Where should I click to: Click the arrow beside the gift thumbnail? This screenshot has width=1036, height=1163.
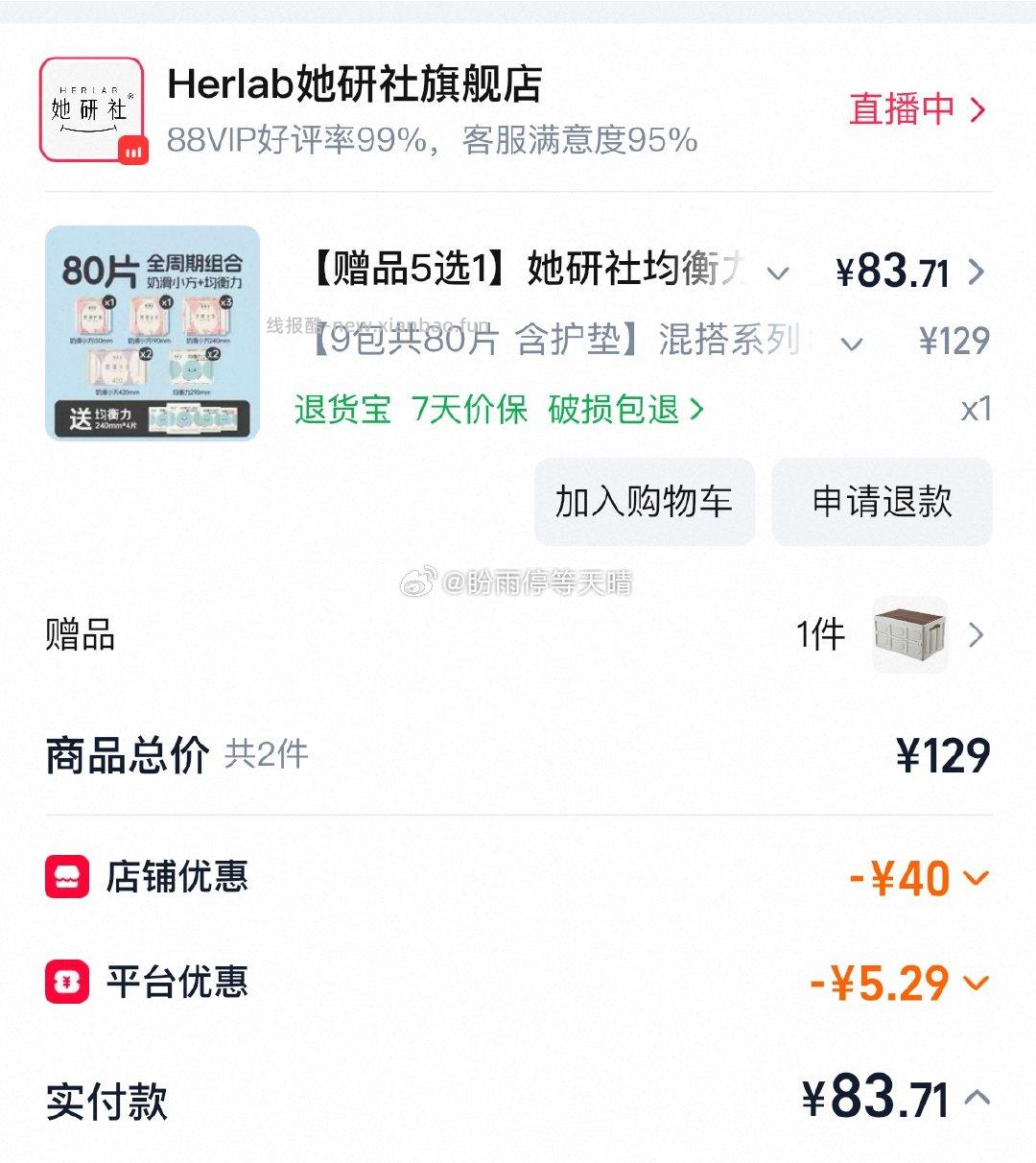click(977, 635)
